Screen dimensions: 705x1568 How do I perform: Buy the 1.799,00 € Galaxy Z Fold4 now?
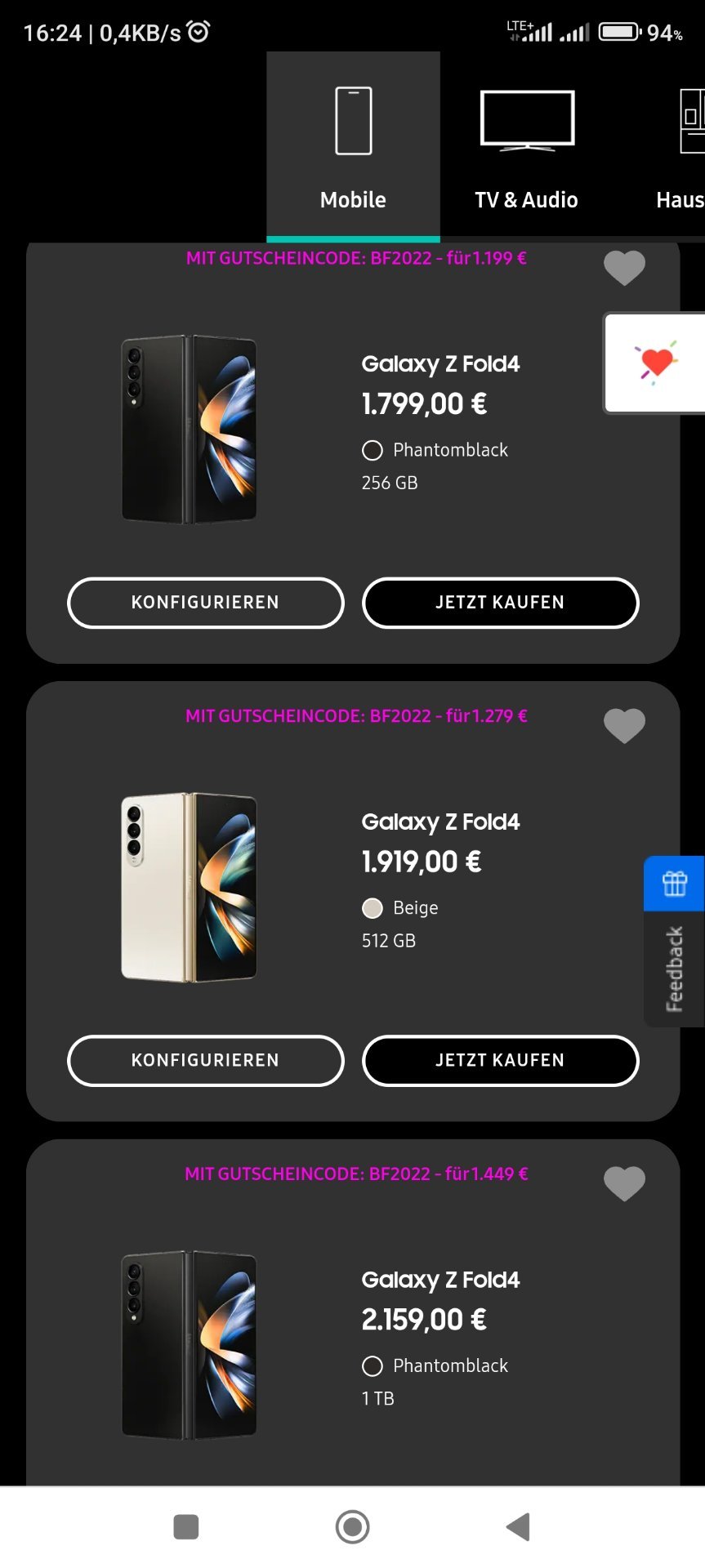[x=500, y=603]
